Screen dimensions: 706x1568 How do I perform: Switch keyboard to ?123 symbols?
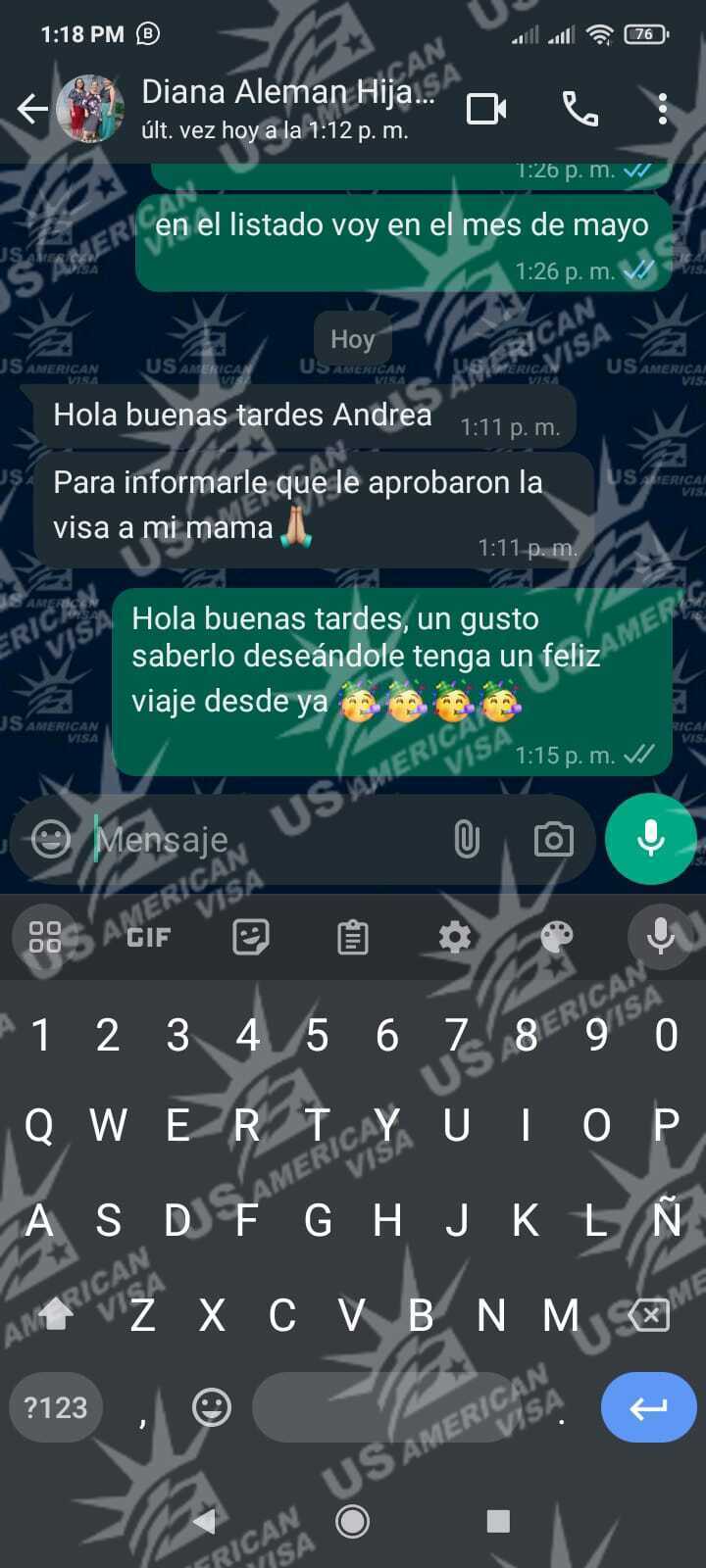click(56, 1407)
